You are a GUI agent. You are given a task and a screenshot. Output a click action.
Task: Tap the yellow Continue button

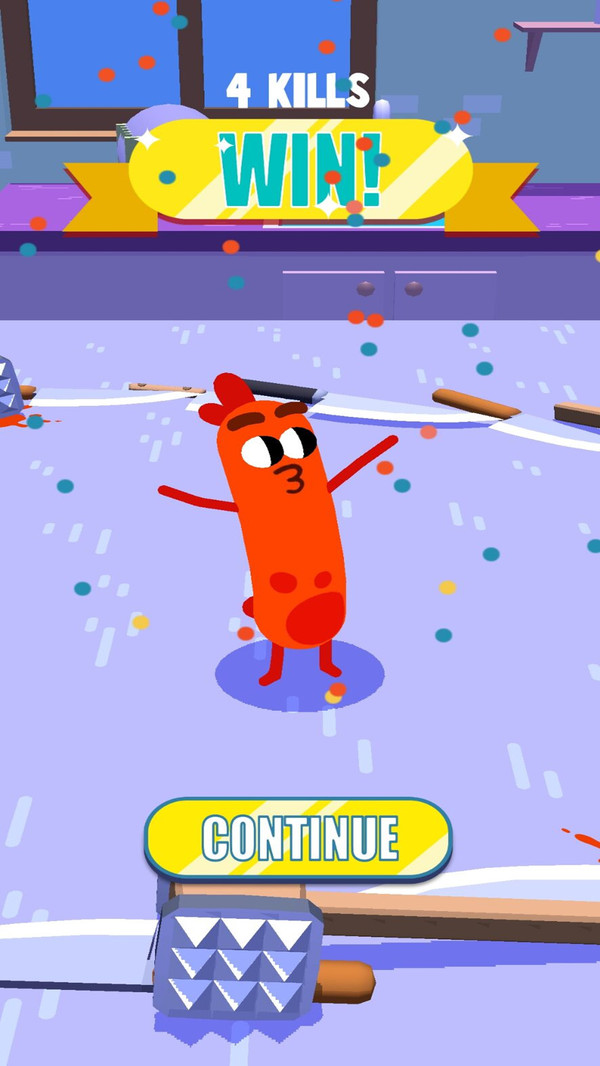(x=298, y=838)
